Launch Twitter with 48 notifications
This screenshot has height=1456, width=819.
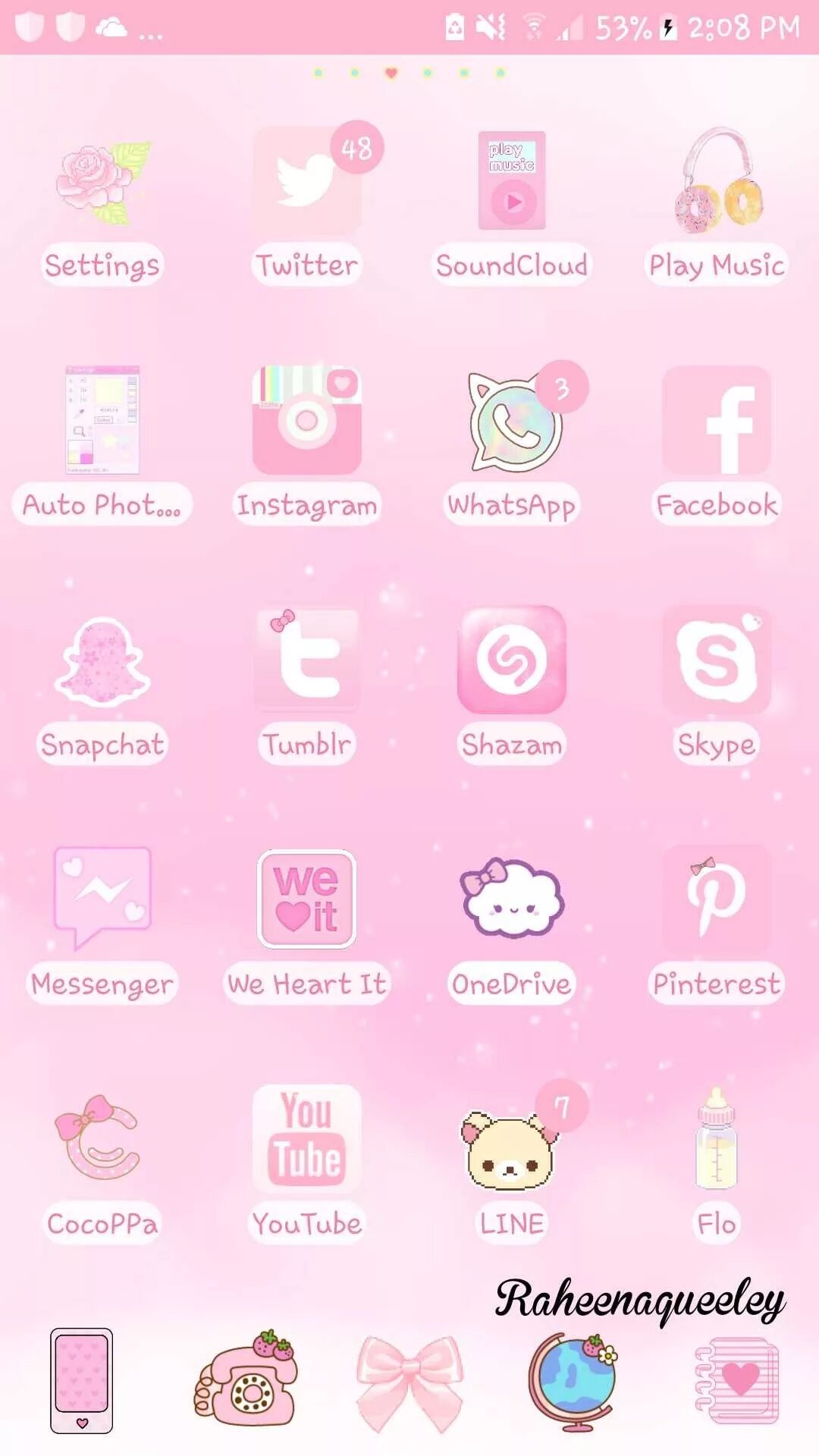click(307, 182)
